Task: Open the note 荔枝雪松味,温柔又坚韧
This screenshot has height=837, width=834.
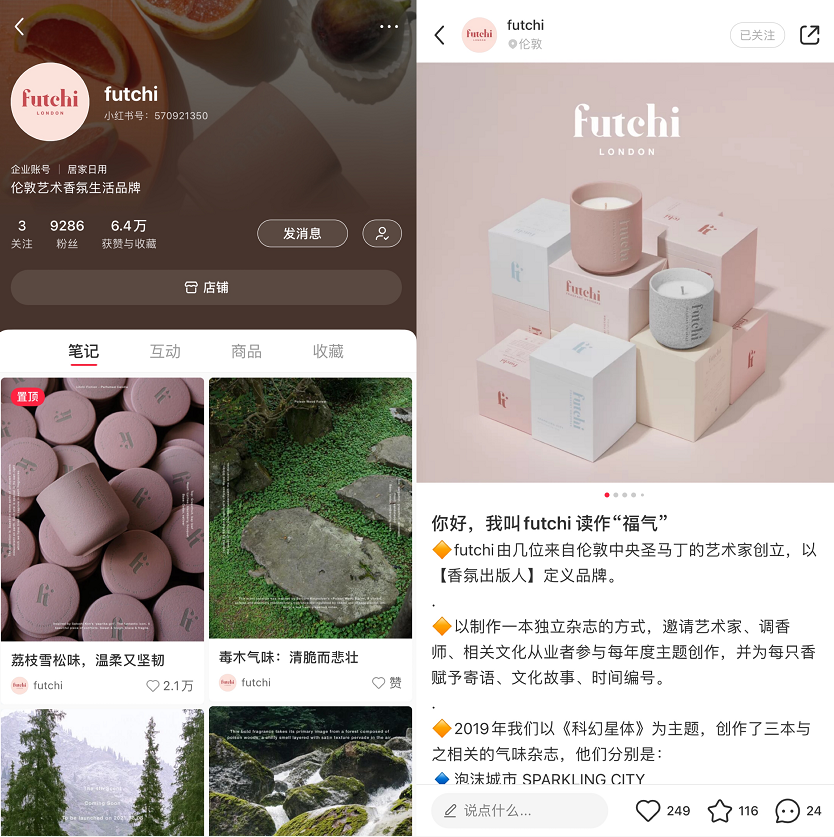Action: (102, 510)
